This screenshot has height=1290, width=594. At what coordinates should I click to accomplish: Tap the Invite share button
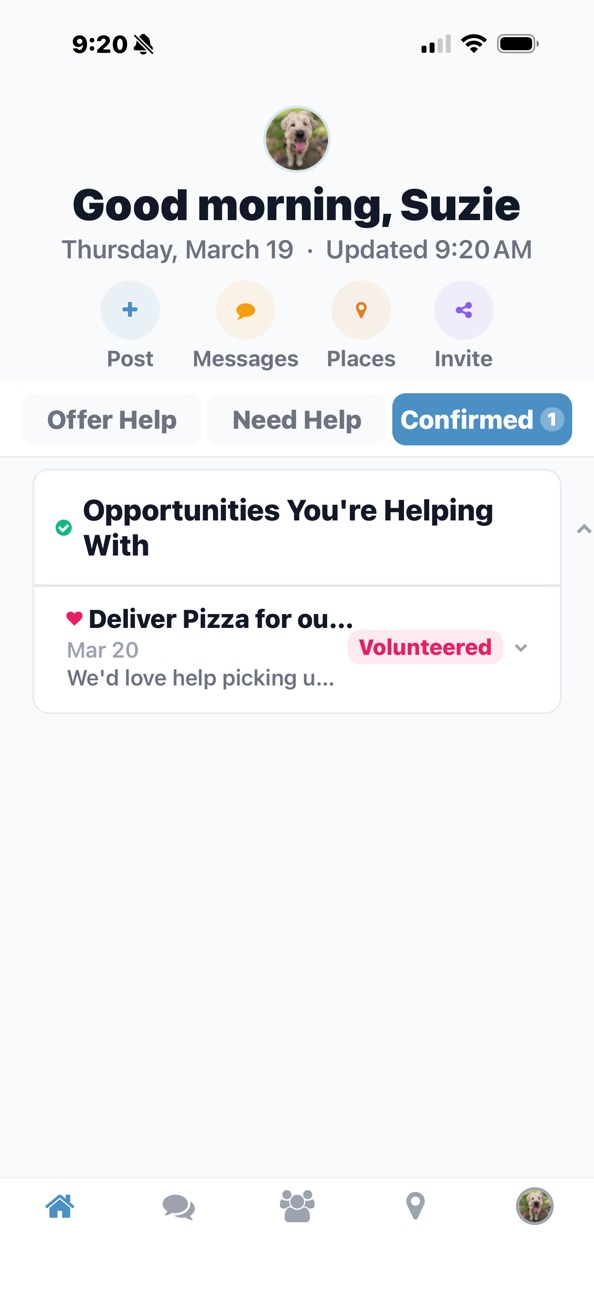(x=463, y=310)
